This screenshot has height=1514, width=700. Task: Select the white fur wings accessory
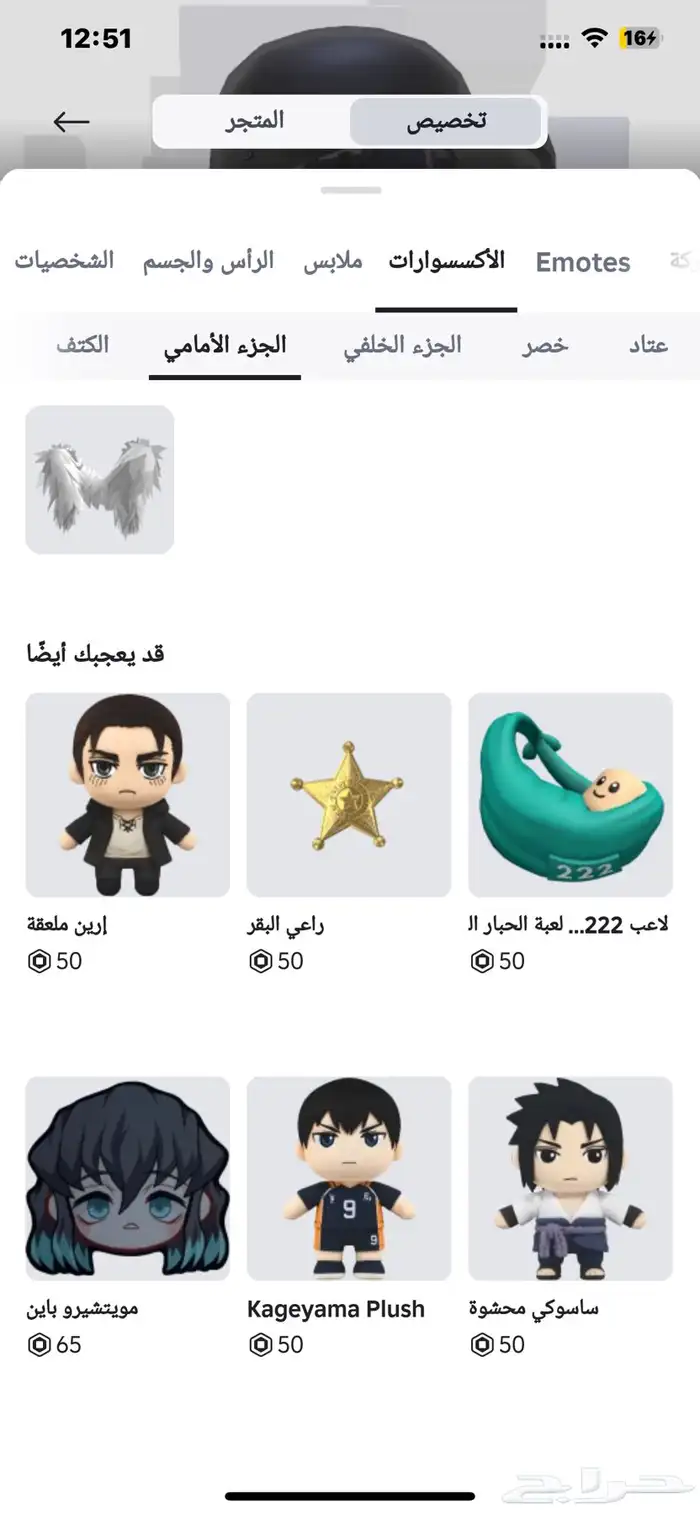point(100,479)
